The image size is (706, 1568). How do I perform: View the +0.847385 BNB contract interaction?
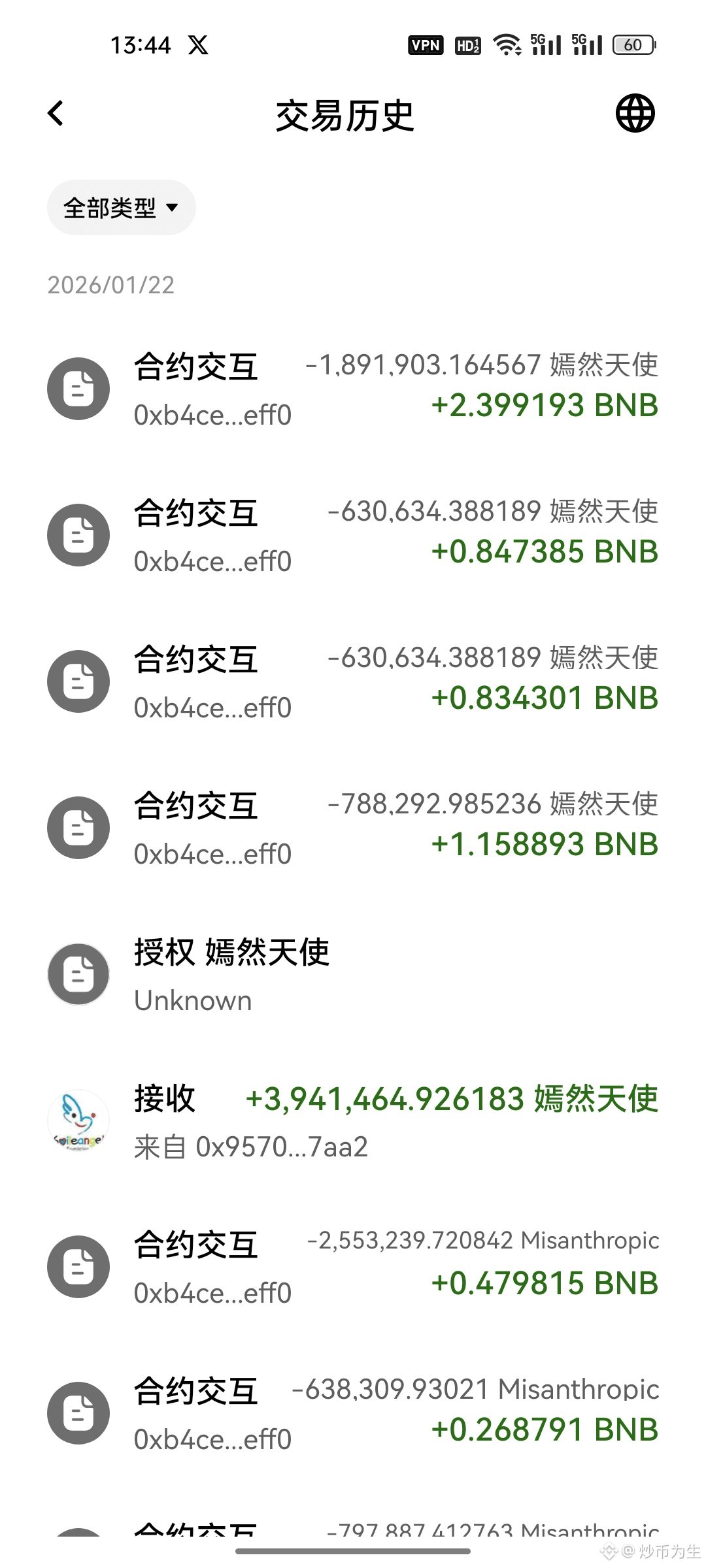pyautogui.click(x=353, y=534)
